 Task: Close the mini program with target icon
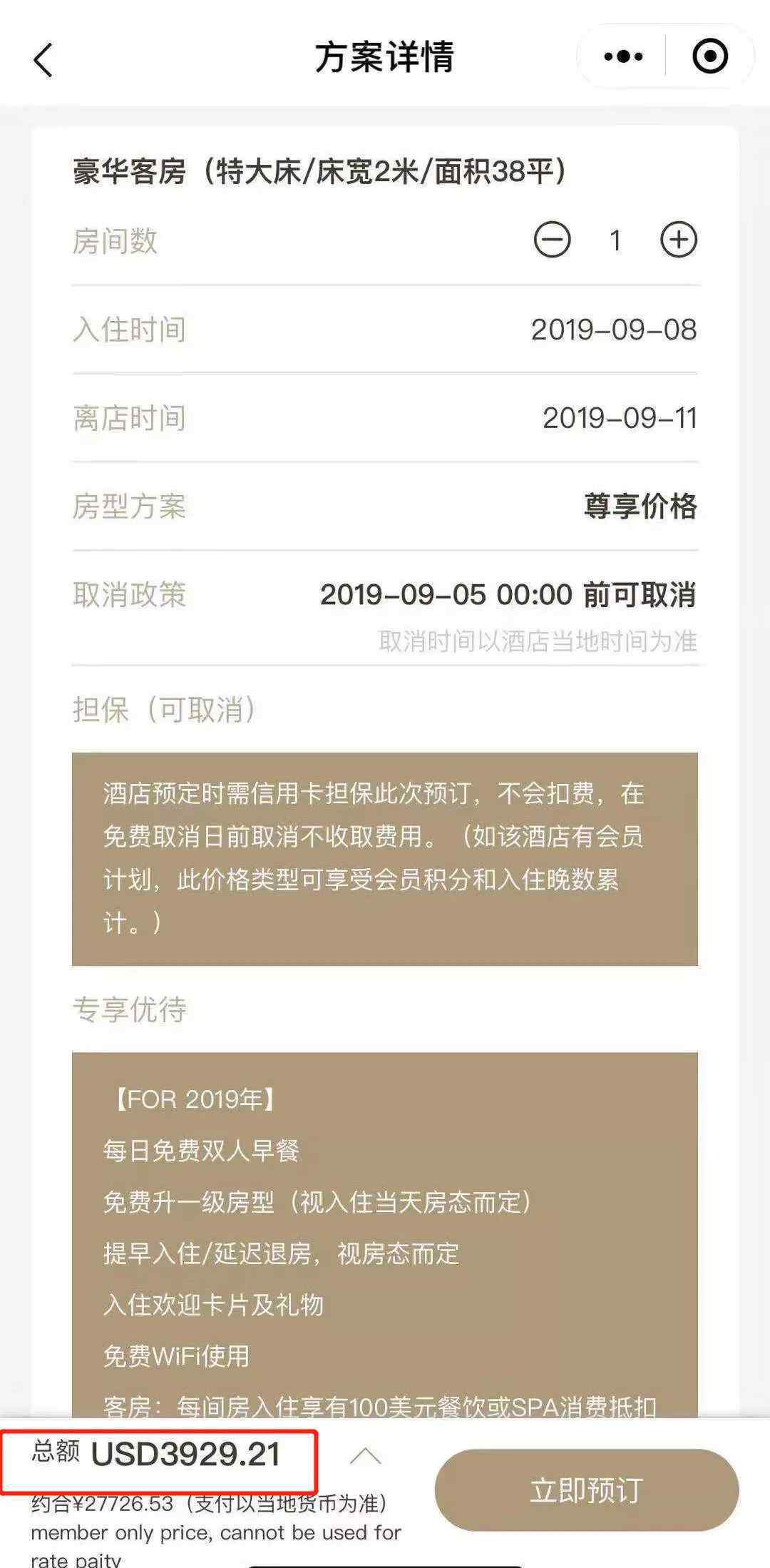coord(710,56)
